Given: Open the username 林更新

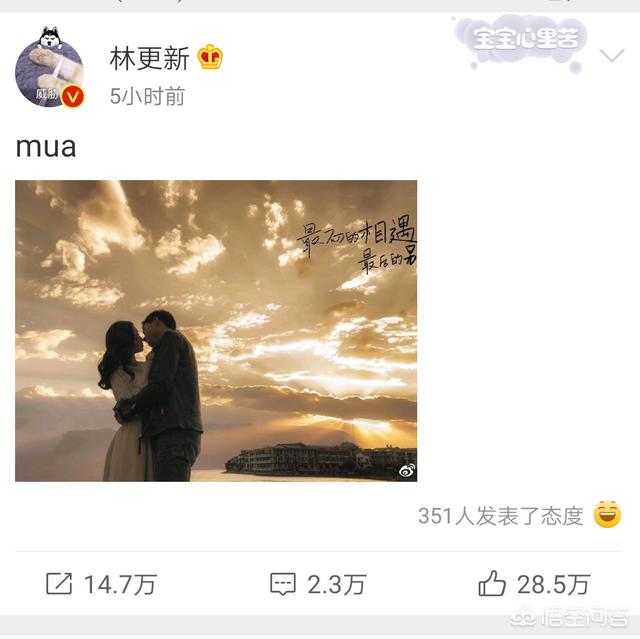Looking at the screenshot, I should (x=149, y=57).
